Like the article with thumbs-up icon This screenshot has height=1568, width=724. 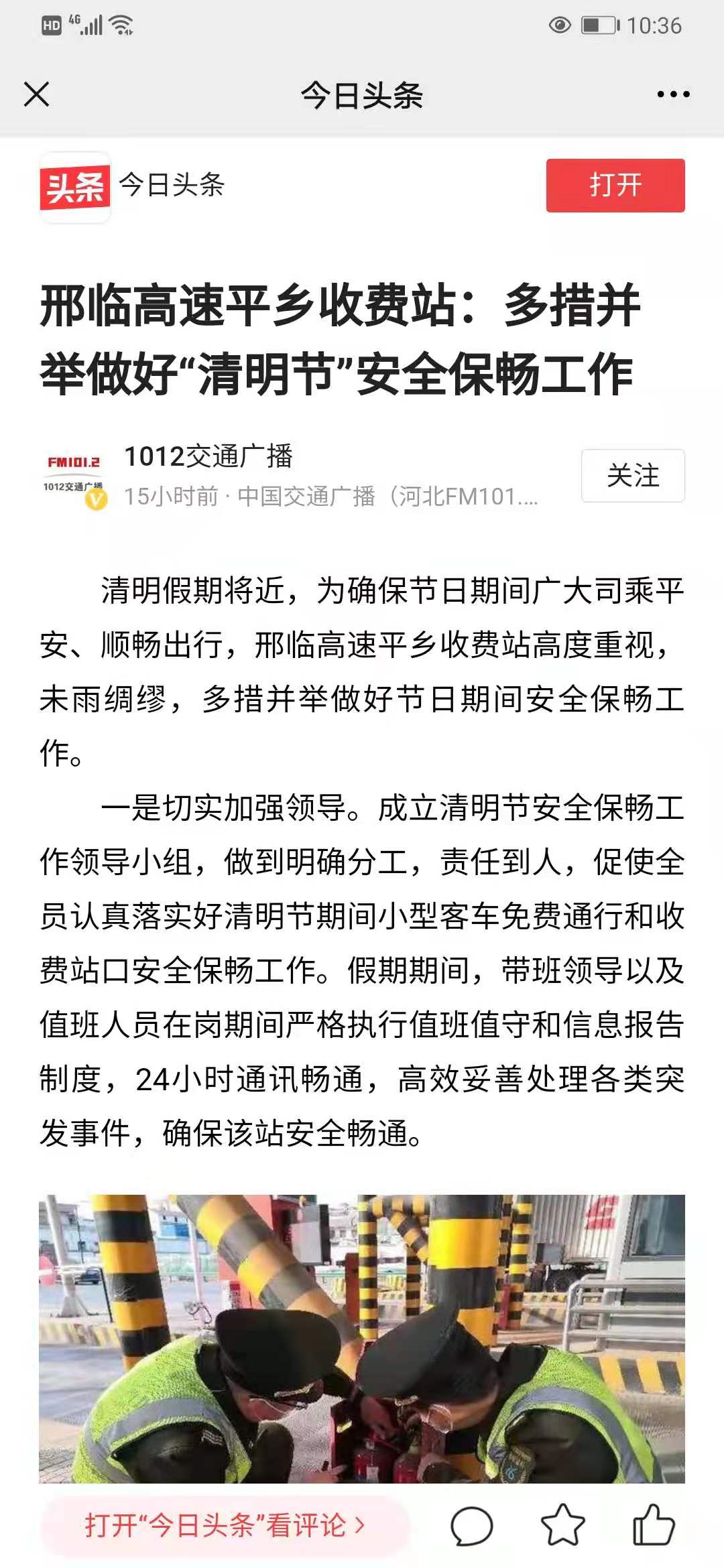[x=653, y=1525]
